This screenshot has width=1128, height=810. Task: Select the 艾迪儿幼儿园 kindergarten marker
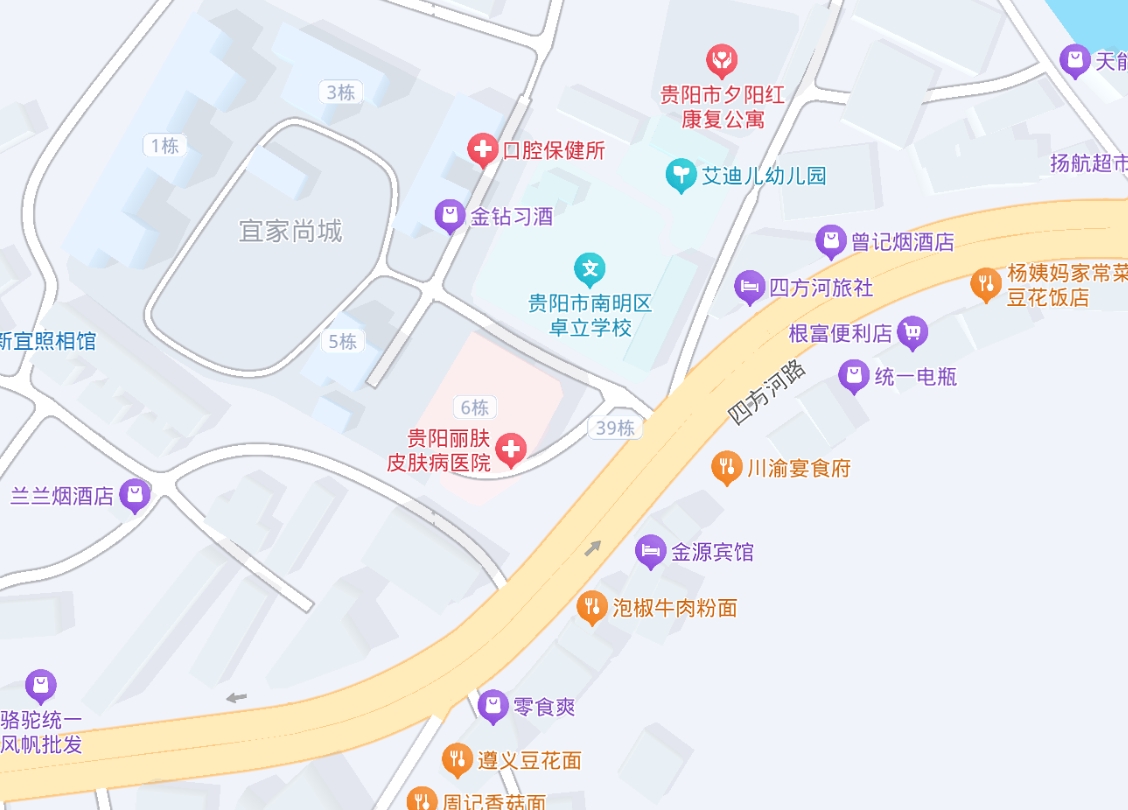point(681,176)
